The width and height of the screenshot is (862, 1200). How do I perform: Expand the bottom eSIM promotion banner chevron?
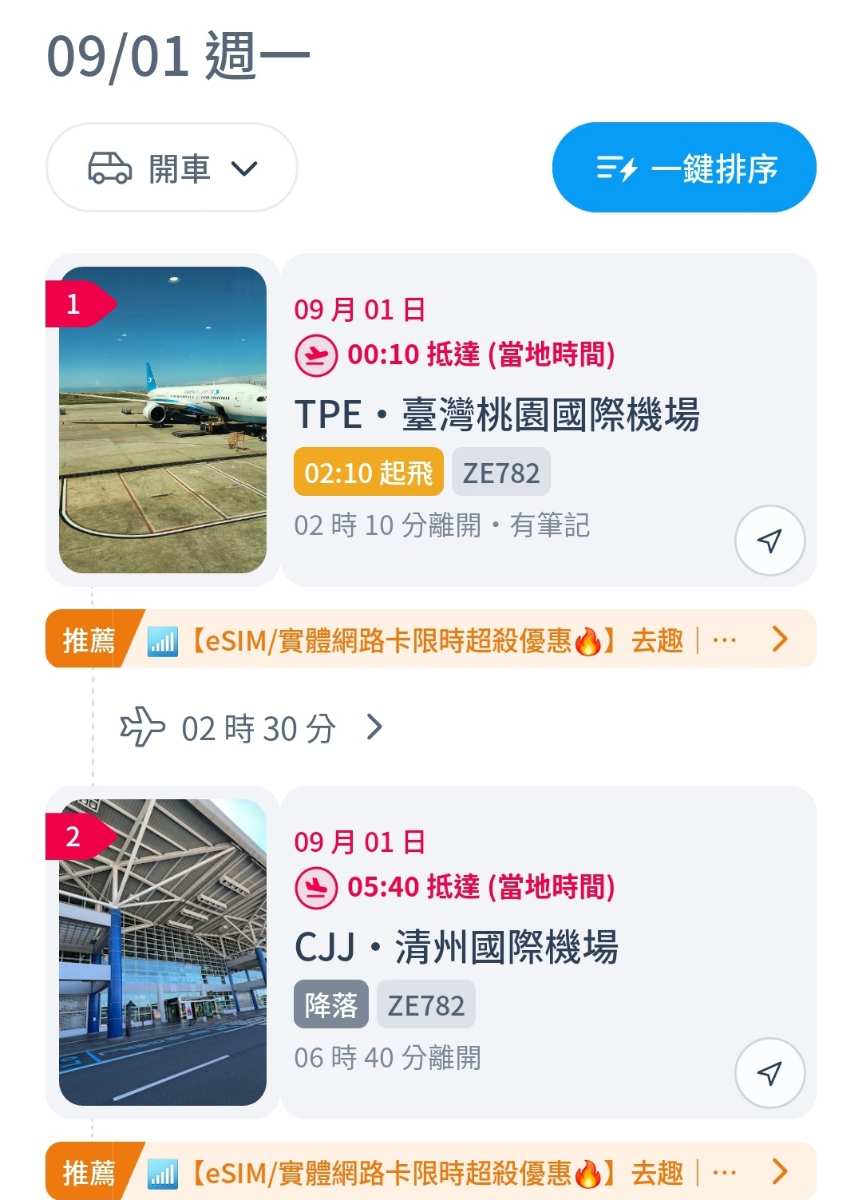pos(780,1169)
